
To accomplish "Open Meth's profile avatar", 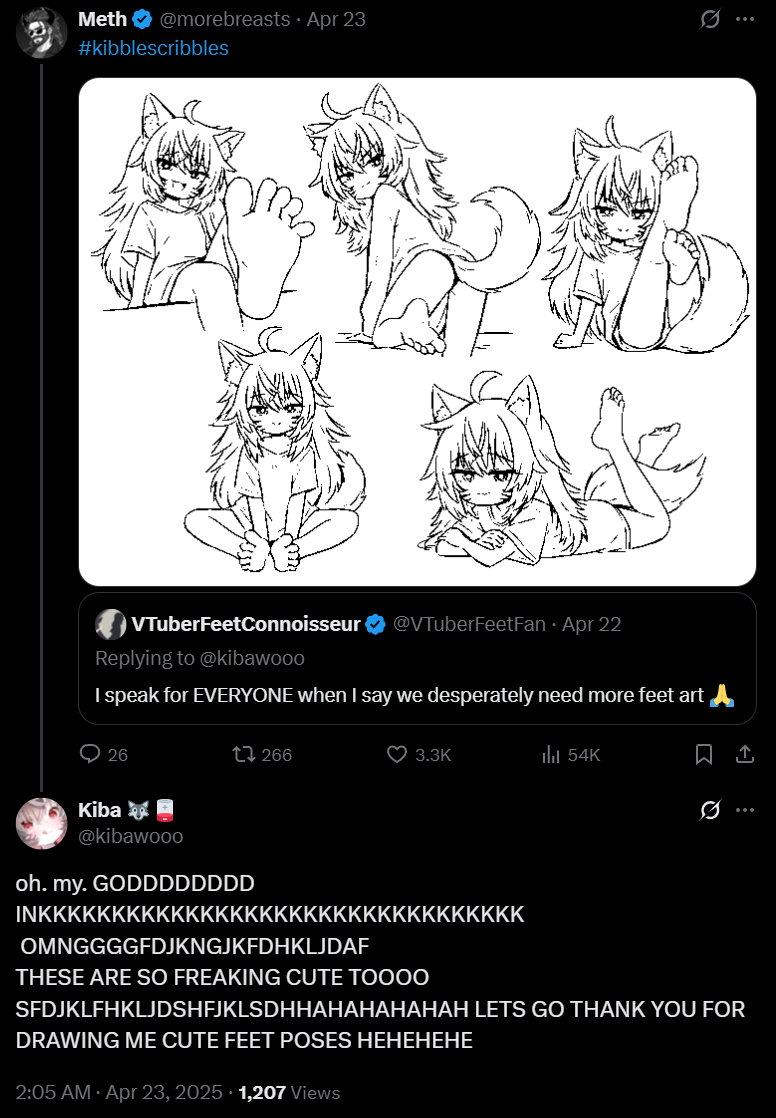I will pos(41,33).
